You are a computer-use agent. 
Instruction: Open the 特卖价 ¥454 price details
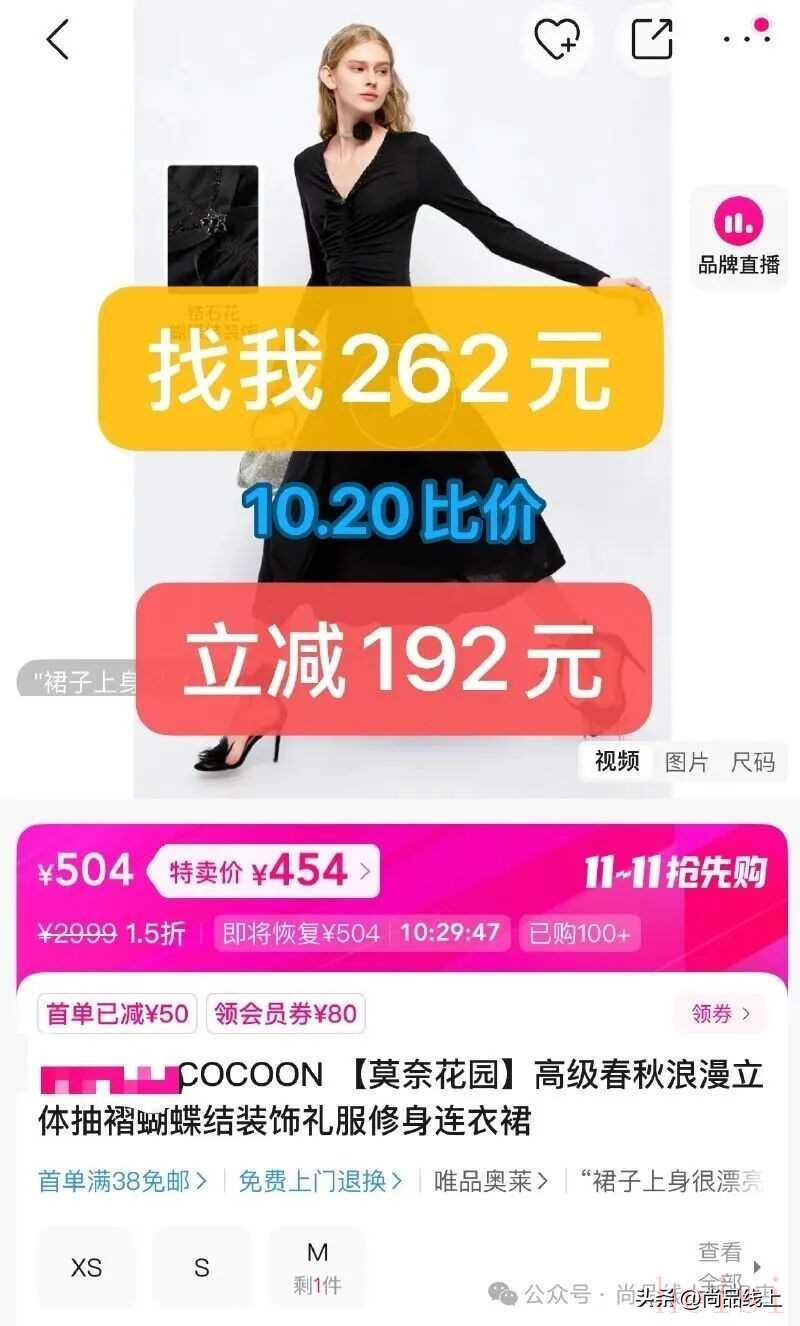(x=264, y=872)
